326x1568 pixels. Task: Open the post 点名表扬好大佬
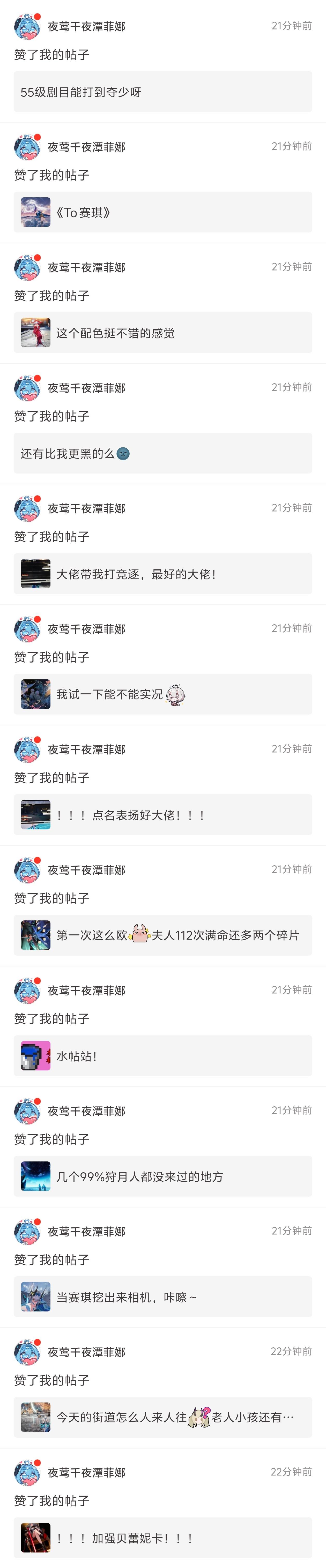tap(163, 815)
